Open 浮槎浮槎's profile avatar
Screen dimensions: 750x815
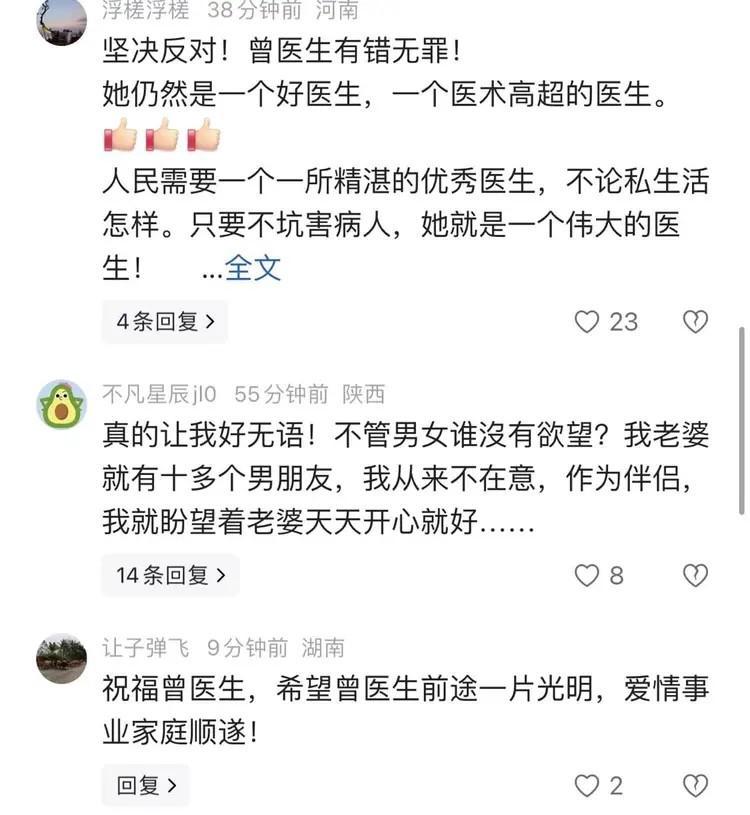click(x=62, y=21)
